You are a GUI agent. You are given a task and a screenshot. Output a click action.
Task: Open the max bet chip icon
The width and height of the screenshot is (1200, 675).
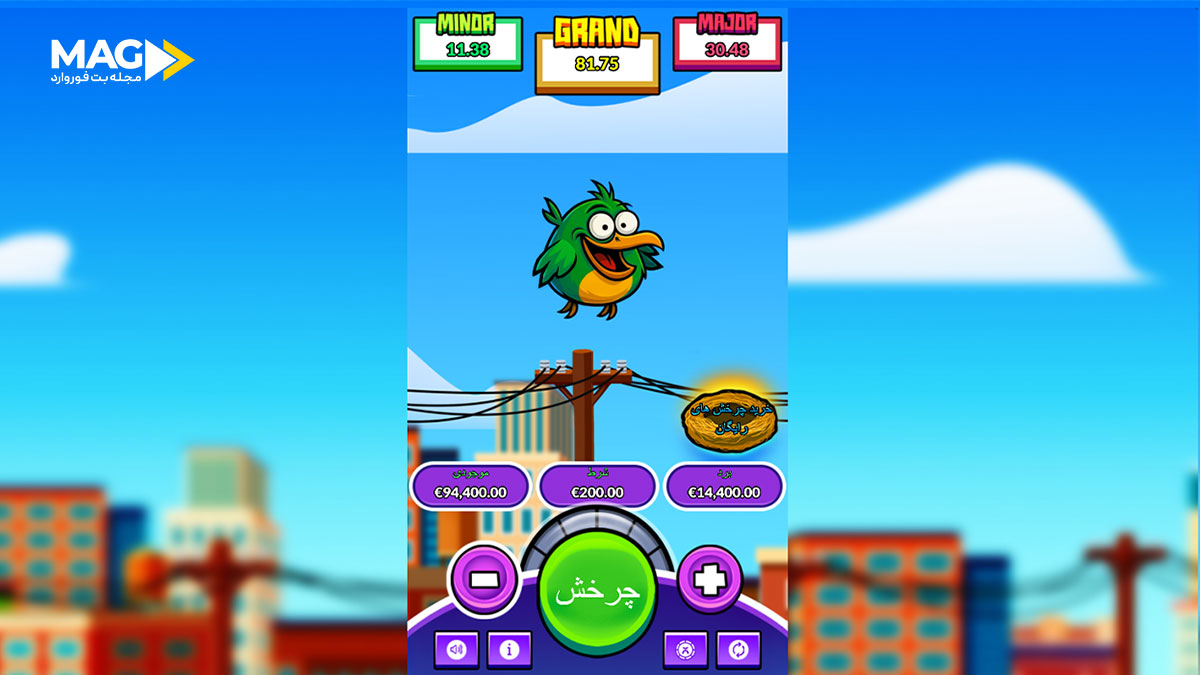click(x=685, y=650)
